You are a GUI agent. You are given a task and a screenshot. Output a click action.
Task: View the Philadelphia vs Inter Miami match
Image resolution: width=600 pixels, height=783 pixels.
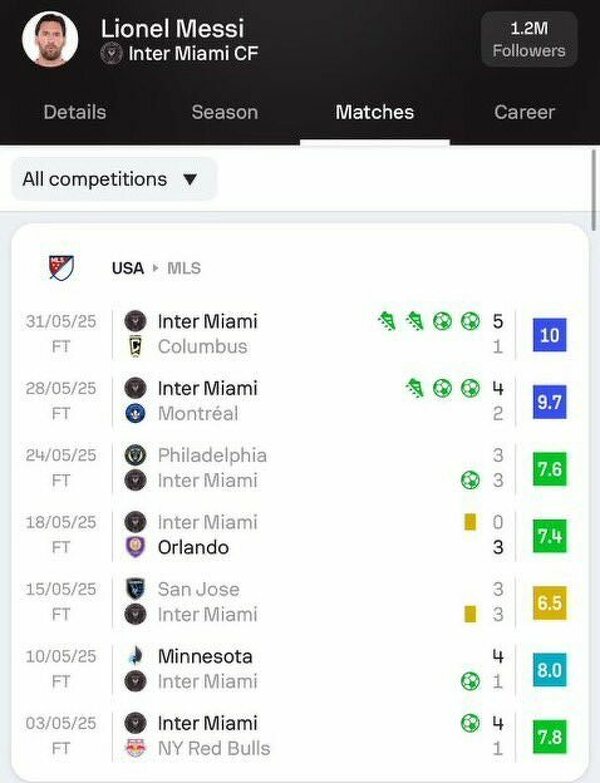[300, 468]
